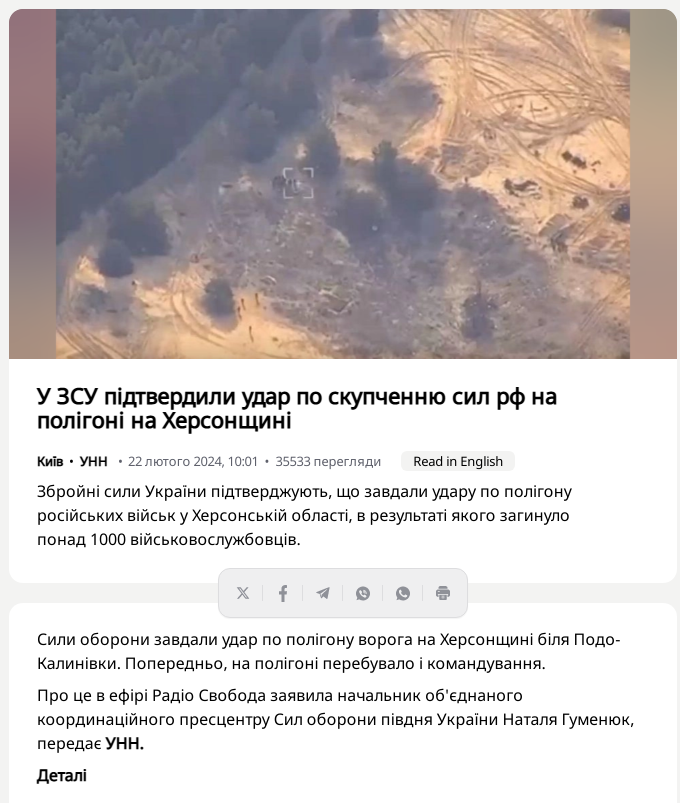This screenshot has height=803, width=680.
Task: Share the article via WhatsApp
Action: [403, 593]
